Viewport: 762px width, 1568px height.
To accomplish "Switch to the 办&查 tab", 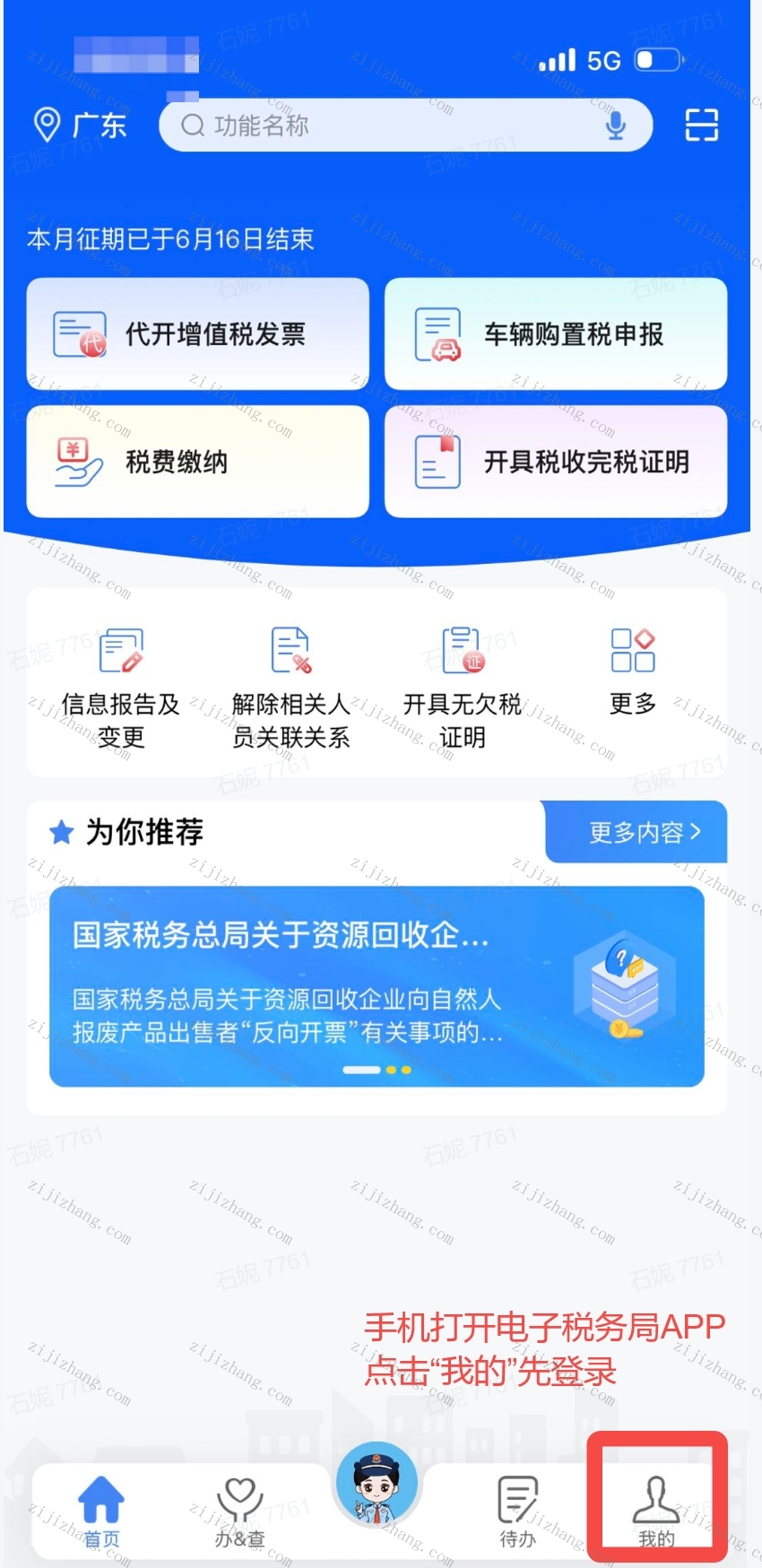I will [239, 1512].
